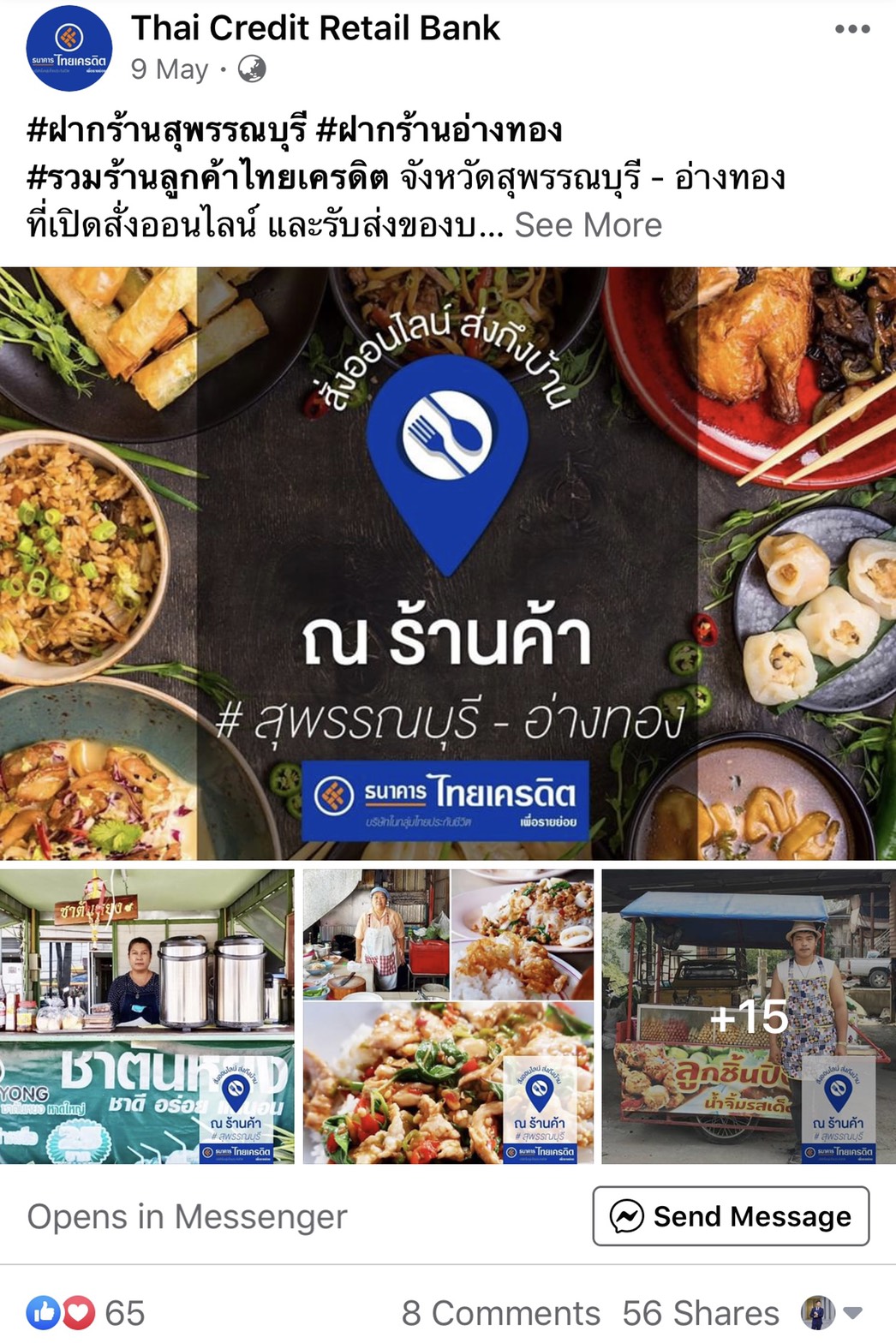Image resolution: width=896 pixels, height=1343 pixels.
Task: Open the commenting-as profile dropdown arrow
Action: (x=852, y=1312)
